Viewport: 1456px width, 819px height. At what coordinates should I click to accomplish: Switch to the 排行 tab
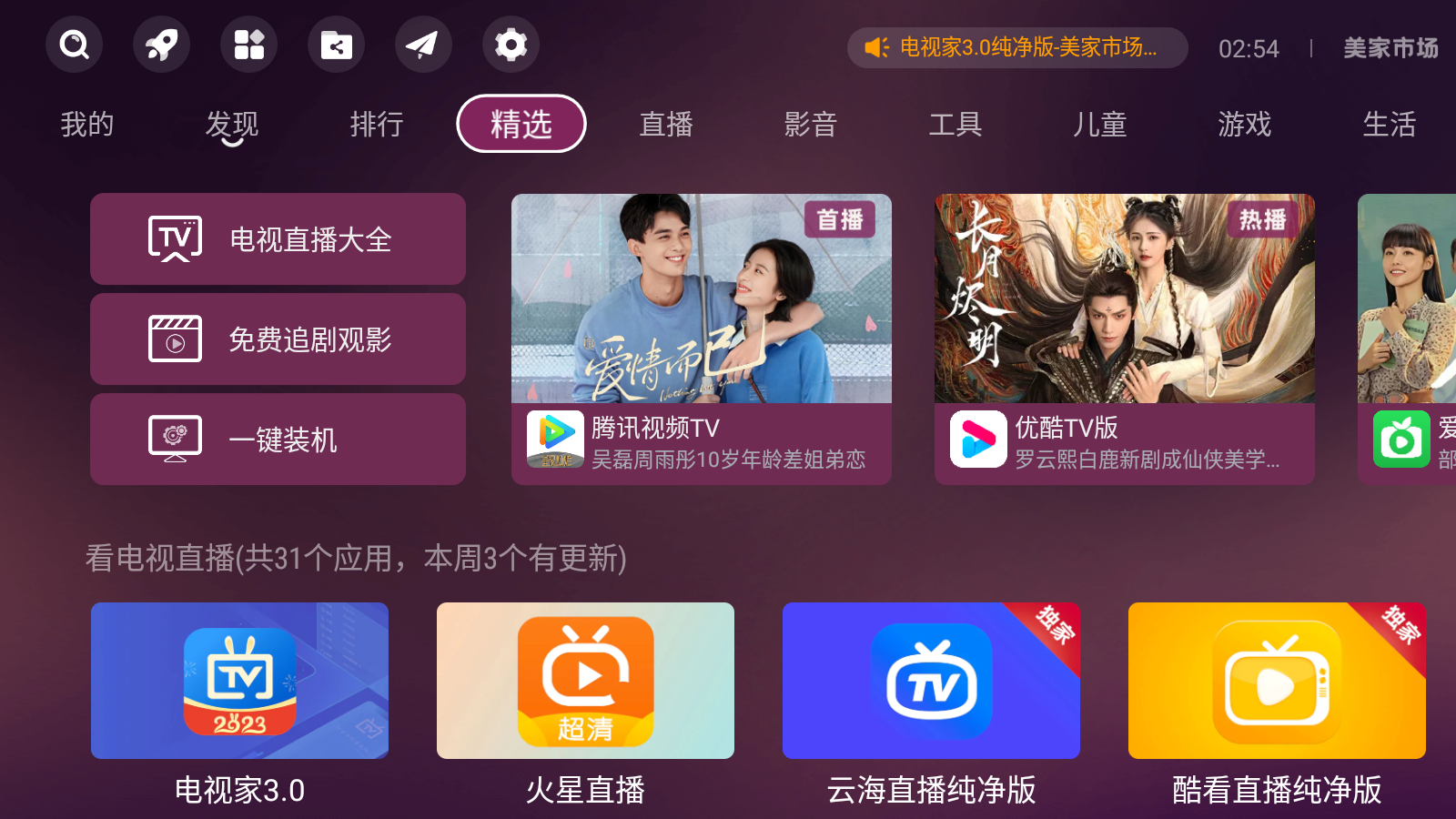pos(377,124)
